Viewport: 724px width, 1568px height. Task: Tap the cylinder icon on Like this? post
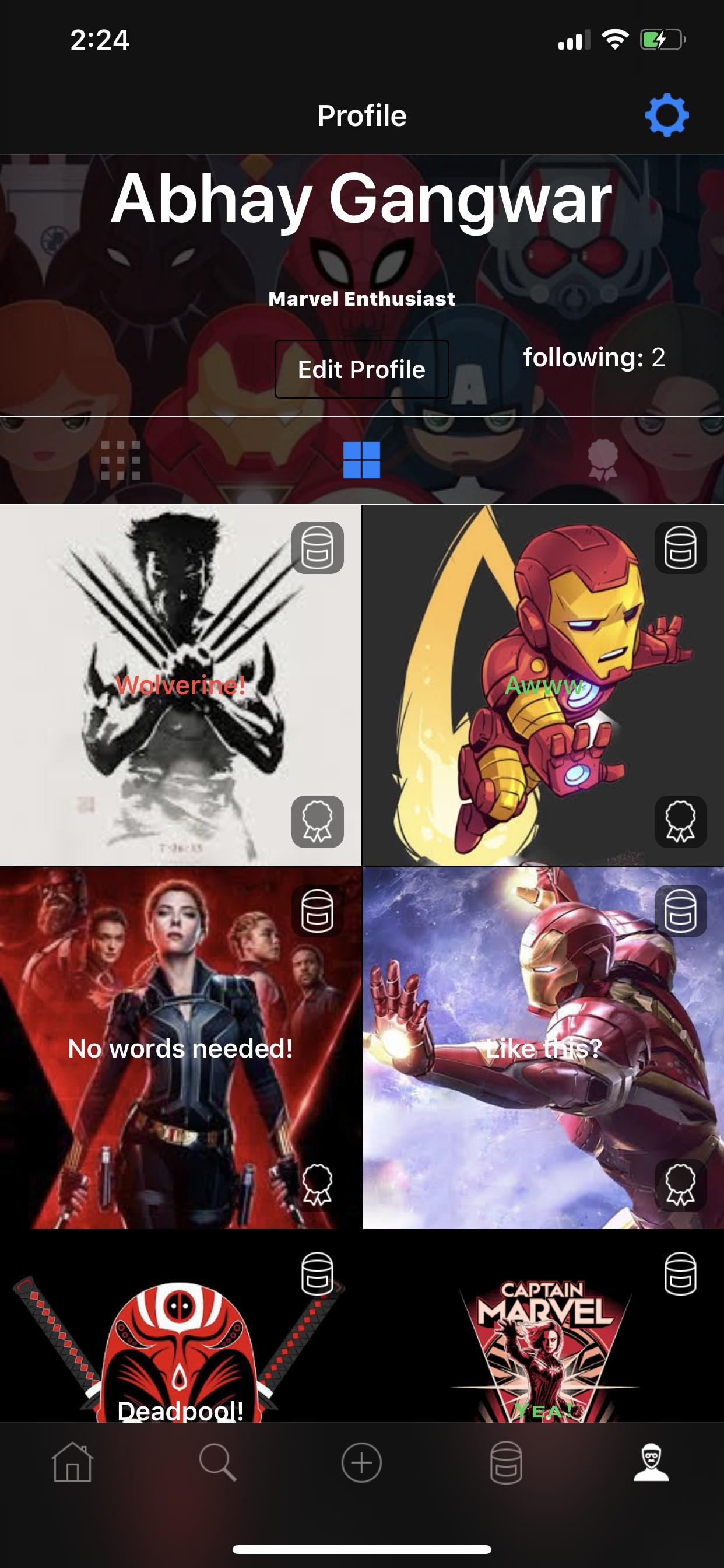coord(680,911)
